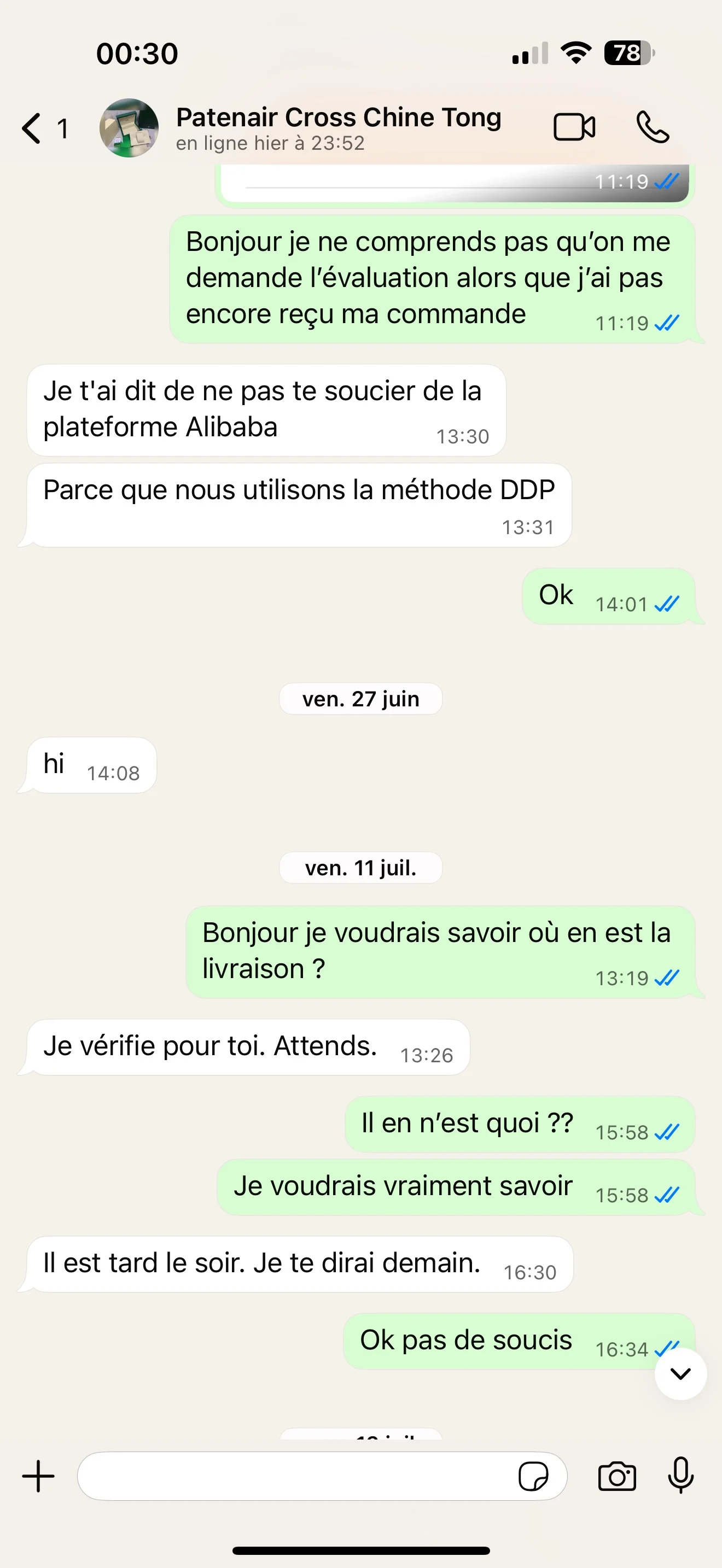Screen dimensions: 722x1568
Task: Open the sticker picker in message field
Action: [533, 1477]
